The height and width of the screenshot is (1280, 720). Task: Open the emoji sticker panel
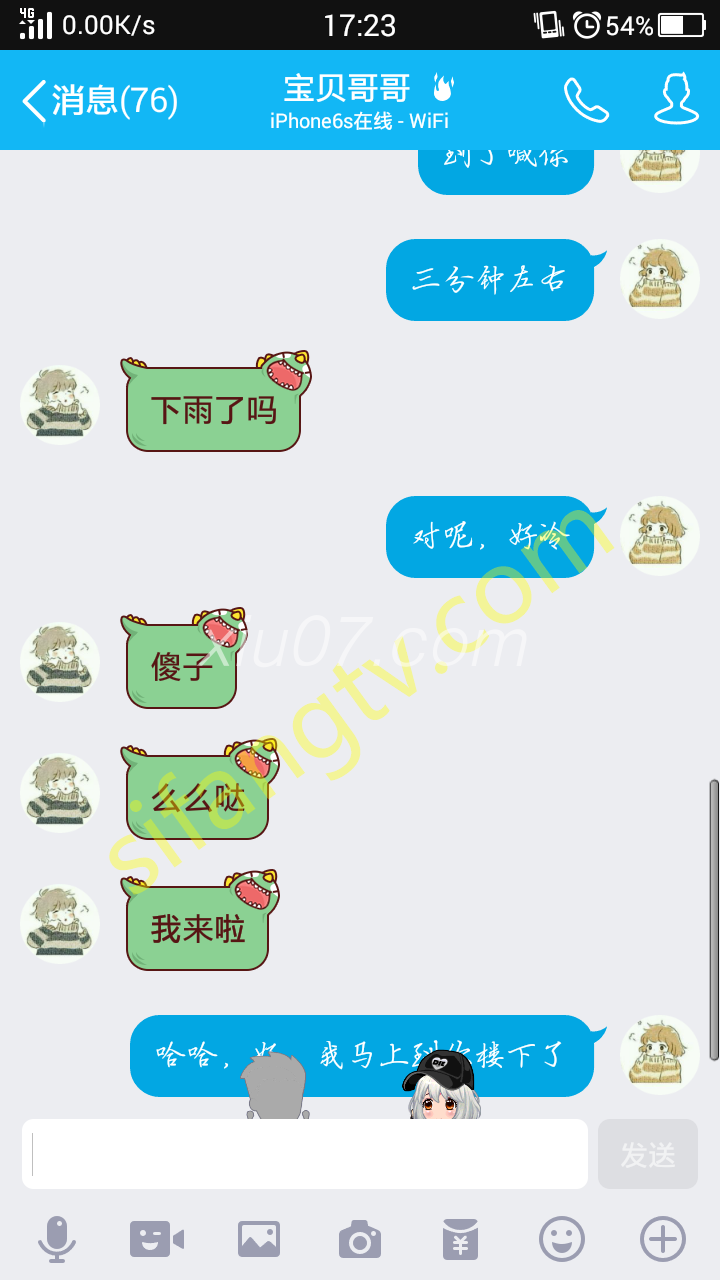point(562,1240)
